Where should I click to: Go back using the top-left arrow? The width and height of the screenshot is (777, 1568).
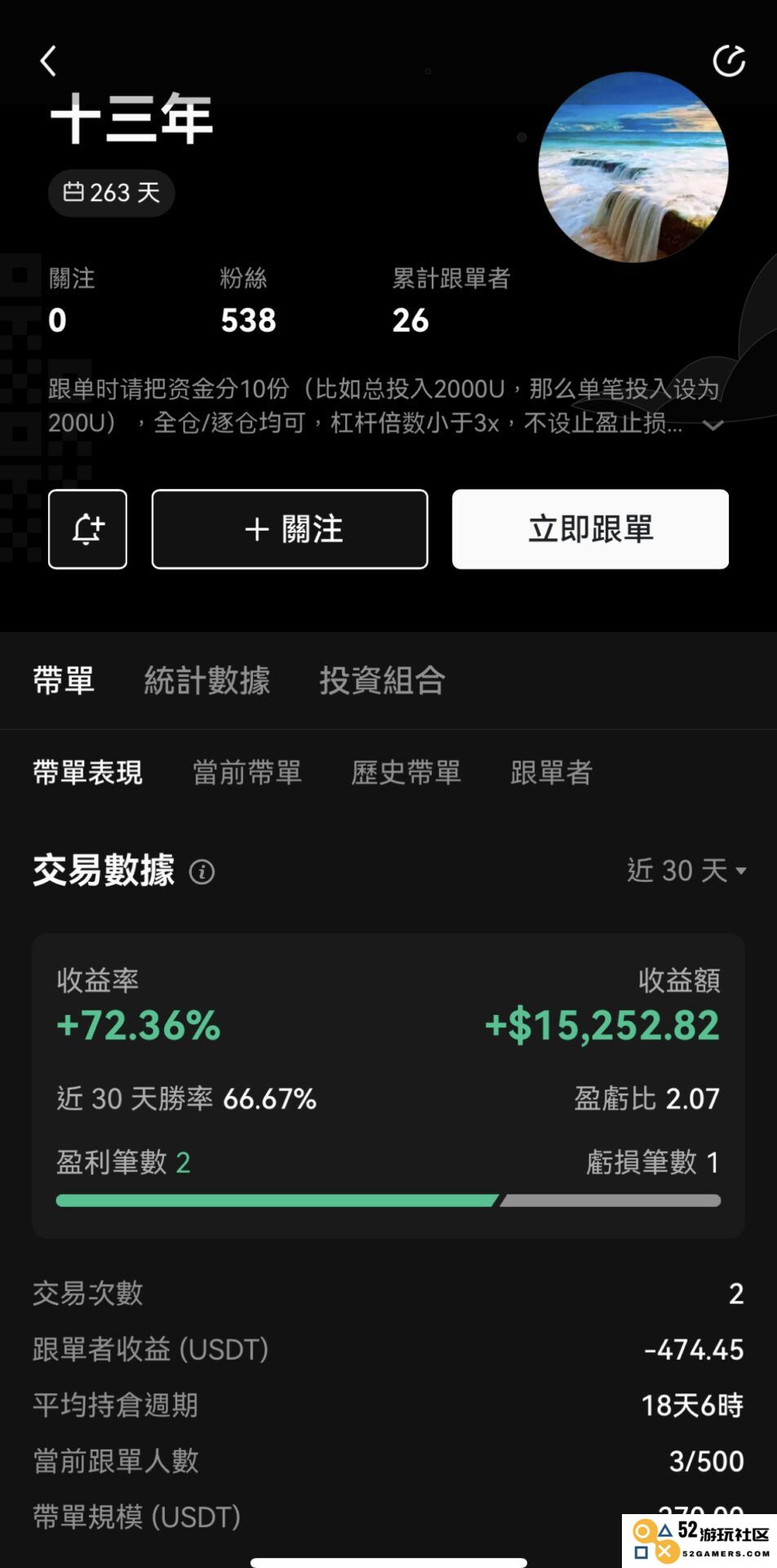point(49,61)
